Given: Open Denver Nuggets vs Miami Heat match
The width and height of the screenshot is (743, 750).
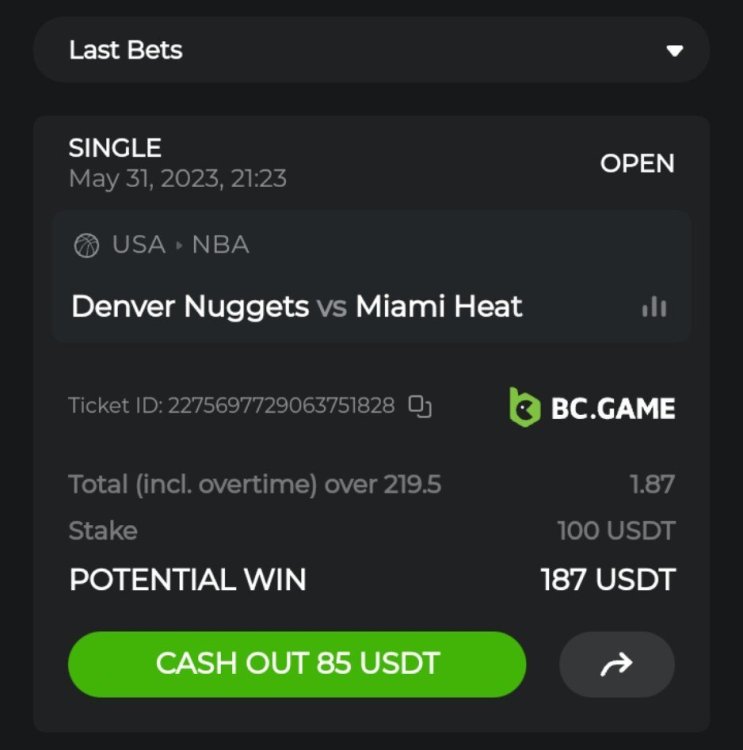Looking at the screenshot, I should (297, 306).
